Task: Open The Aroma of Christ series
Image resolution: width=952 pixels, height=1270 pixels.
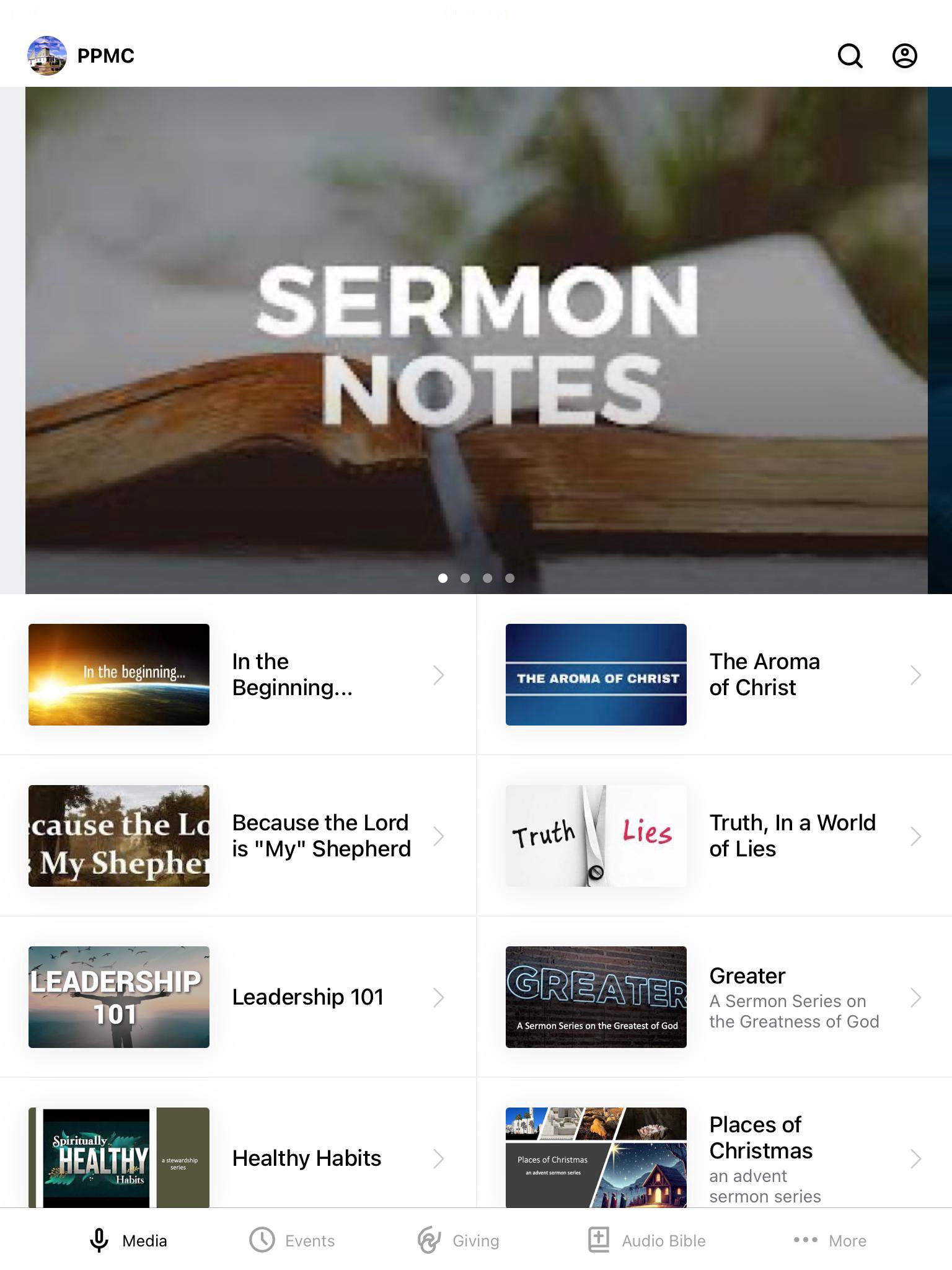Action: point(714,675)
